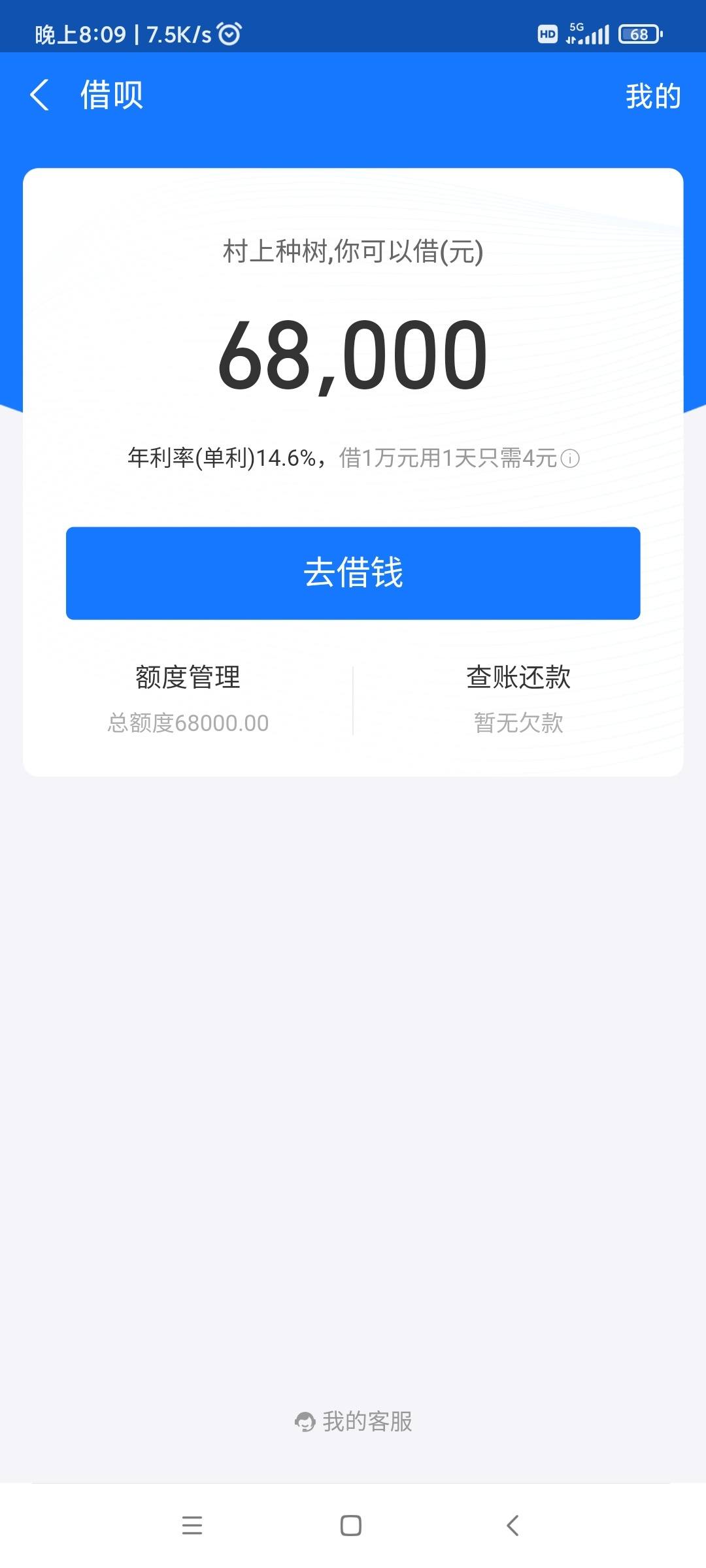This screenshot has height=1568, width=706.
Task: Open recent apps from the navigation bar
Action: tap(192, 1525)
